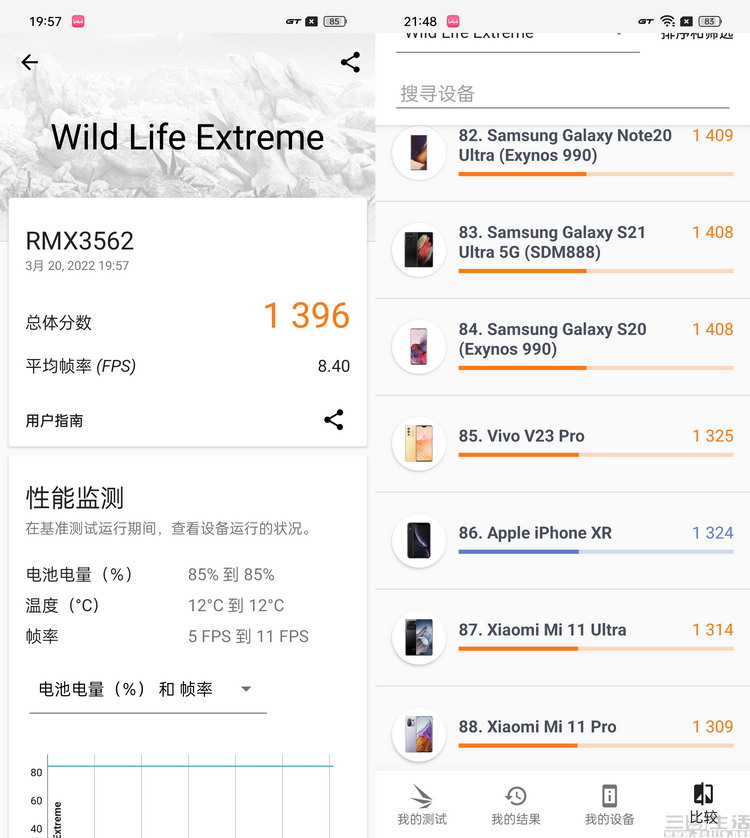The image size is (750, 838).
Task: Select Samsung Galaxy S20 (Exynos 990)
Action: tap(565, 346)
